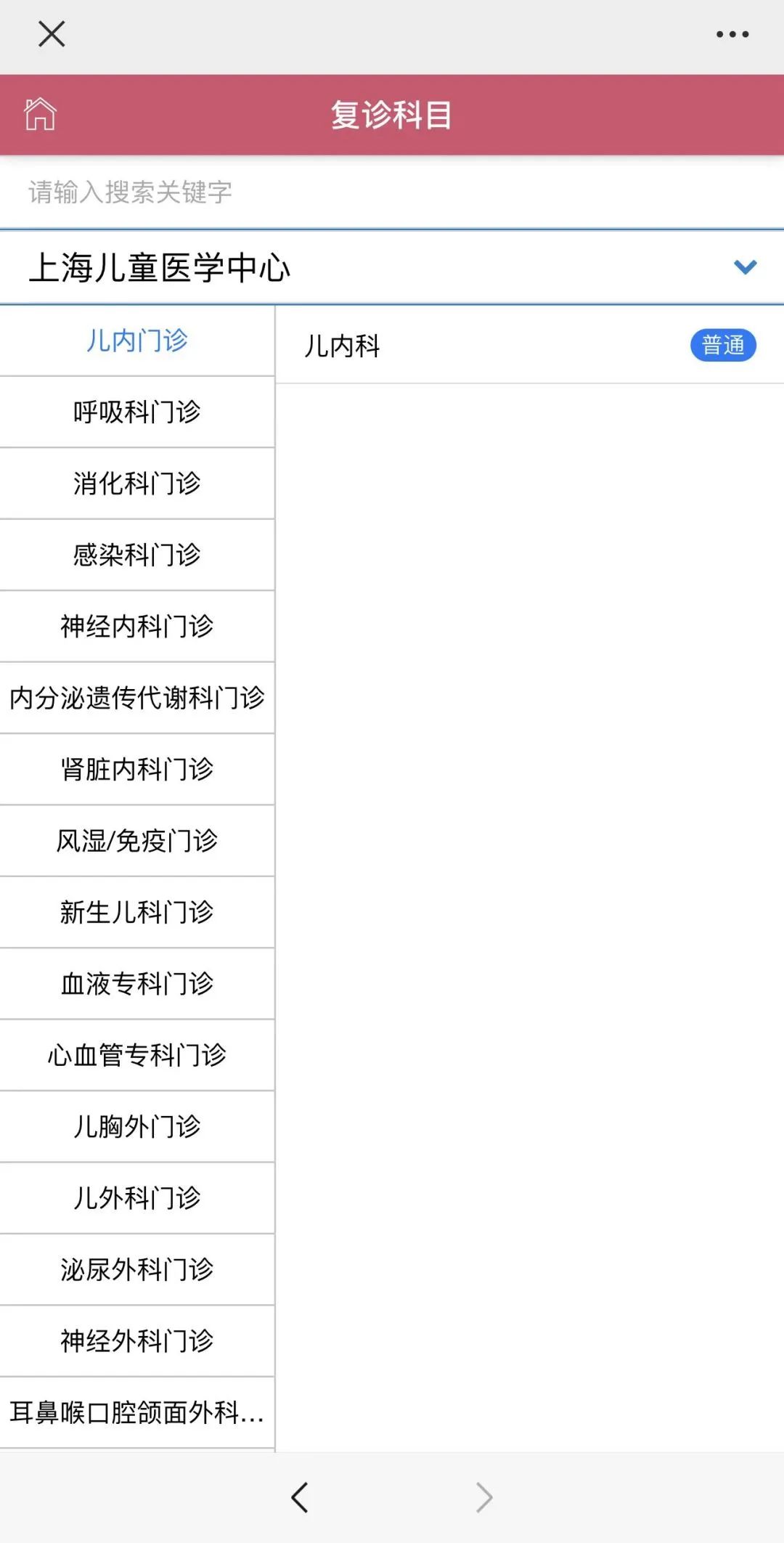Open 血液专科门诊 category
The width and height of the screenshot is (784, 1543).
tap(137, 983)
